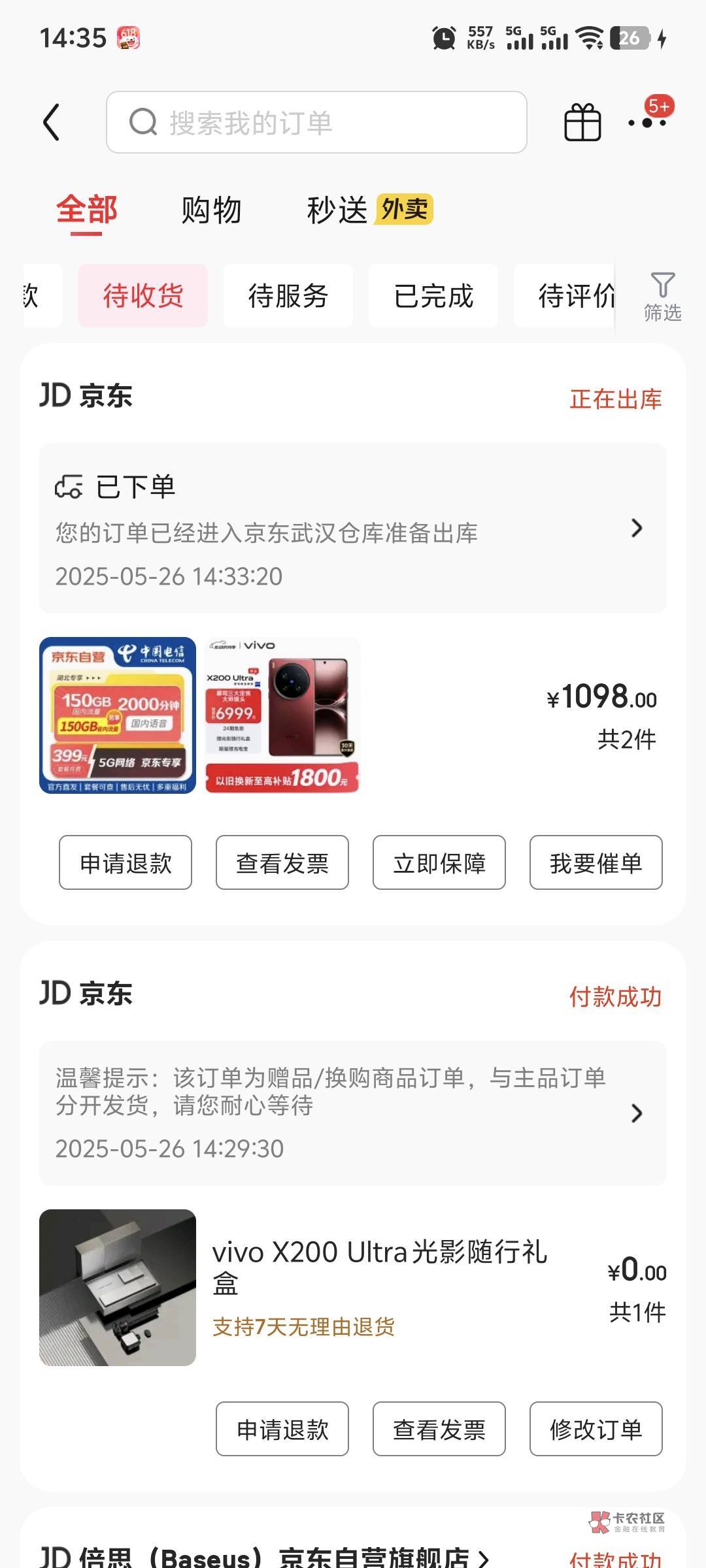Viewport: 706px width, 1568px height.
Task: Tap 我要催单 to urge the order
Action: point(596,862)
